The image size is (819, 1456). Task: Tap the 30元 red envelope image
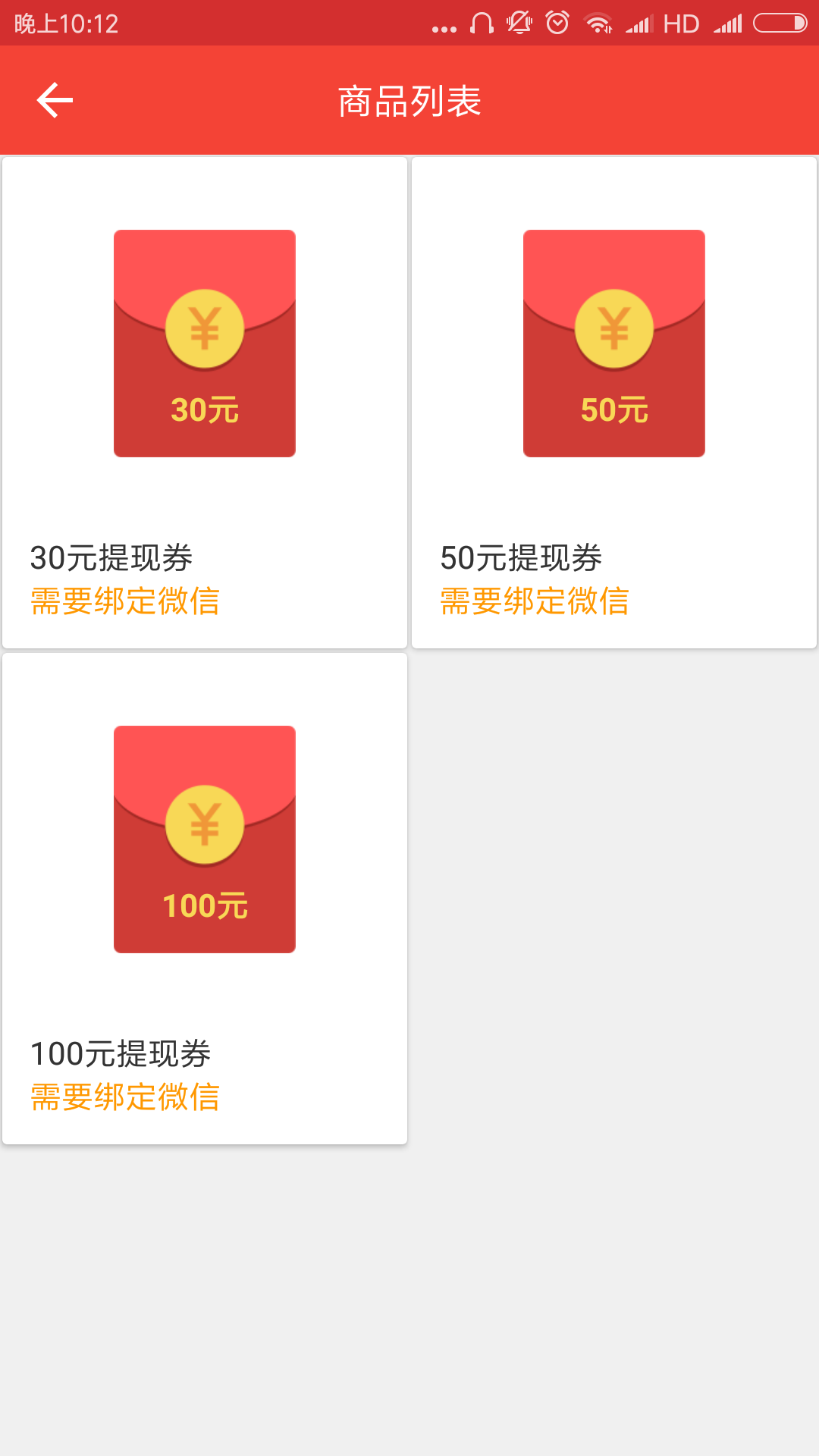(205, 343)
